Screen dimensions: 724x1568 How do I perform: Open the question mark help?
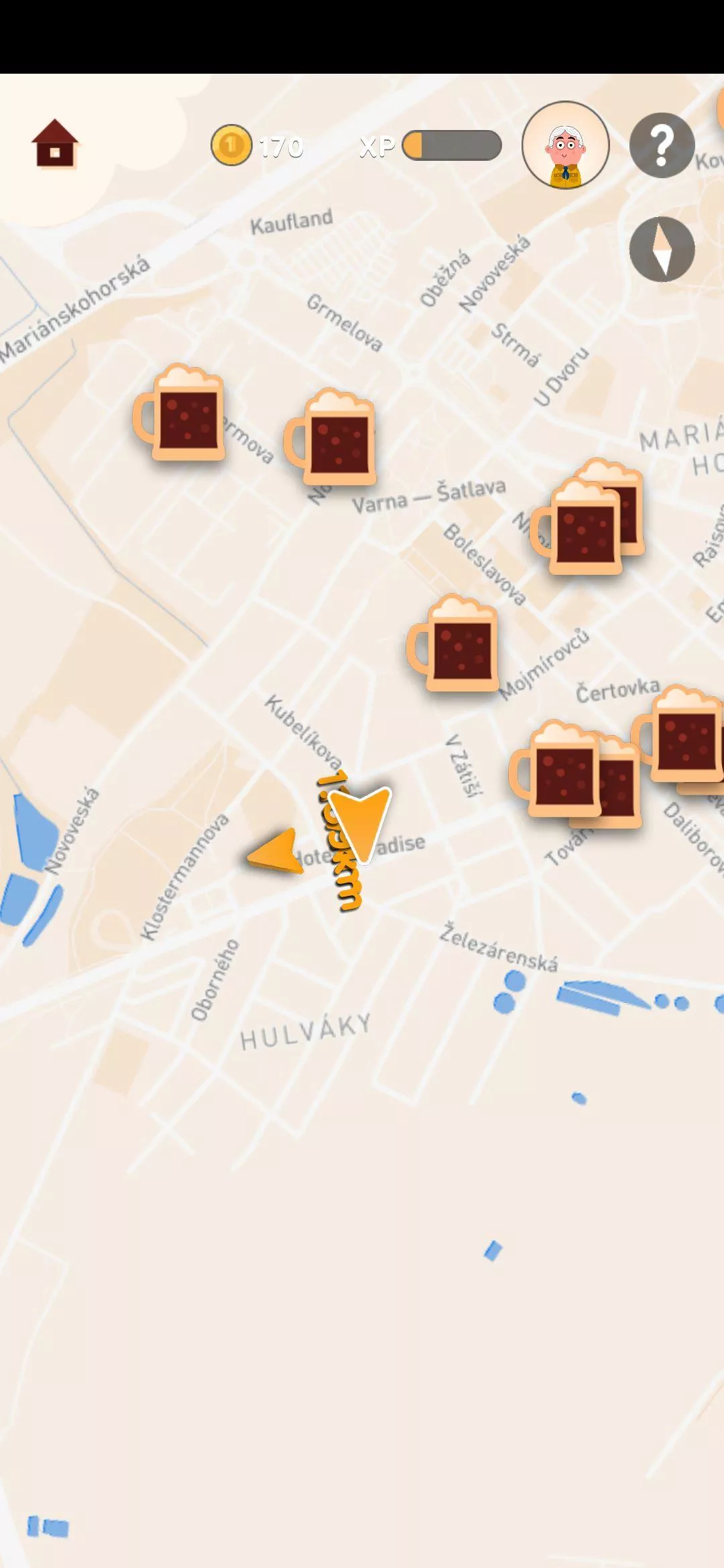click(x=662, y=145)
